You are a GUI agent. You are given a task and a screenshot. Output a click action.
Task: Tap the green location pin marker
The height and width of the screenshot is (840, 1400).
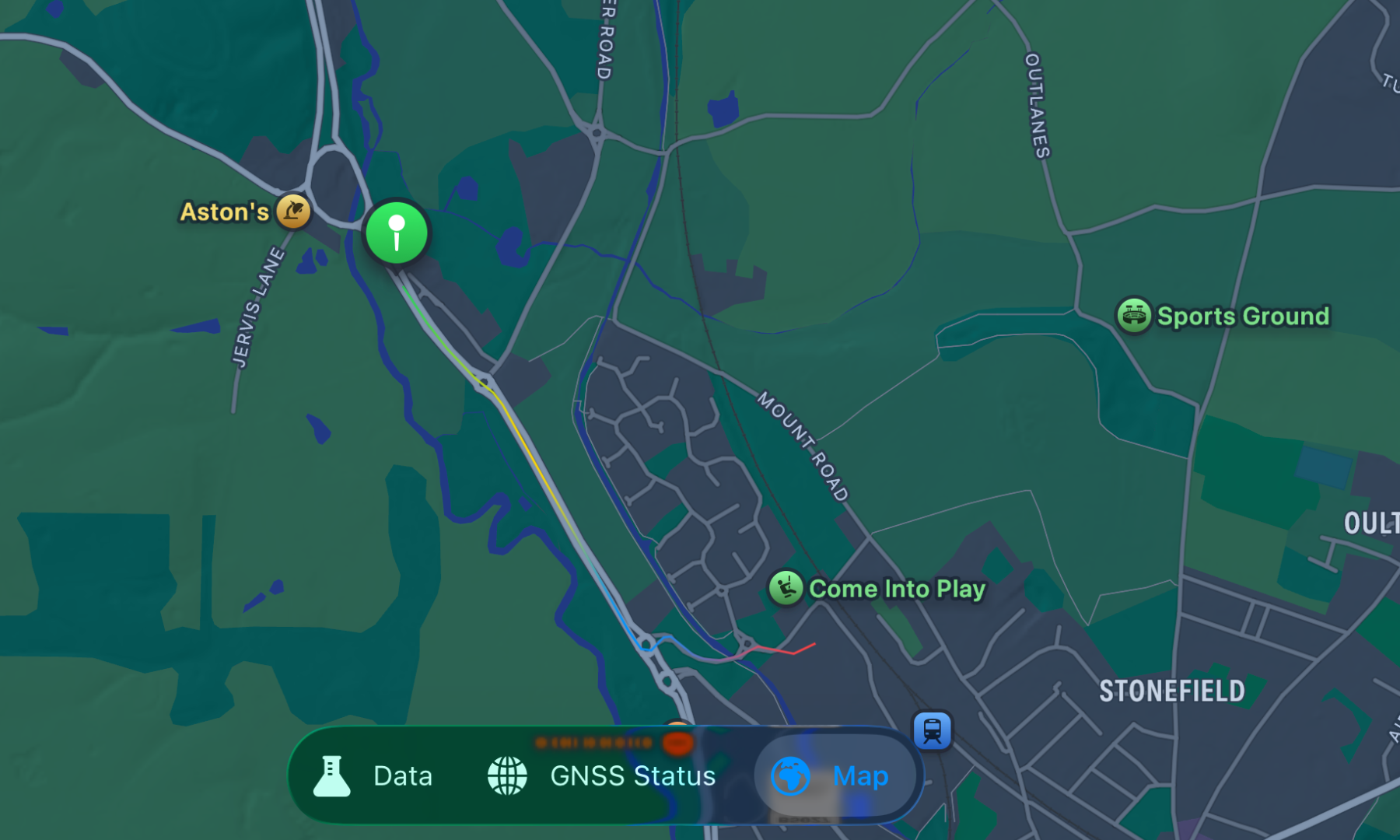click(397, 232)
